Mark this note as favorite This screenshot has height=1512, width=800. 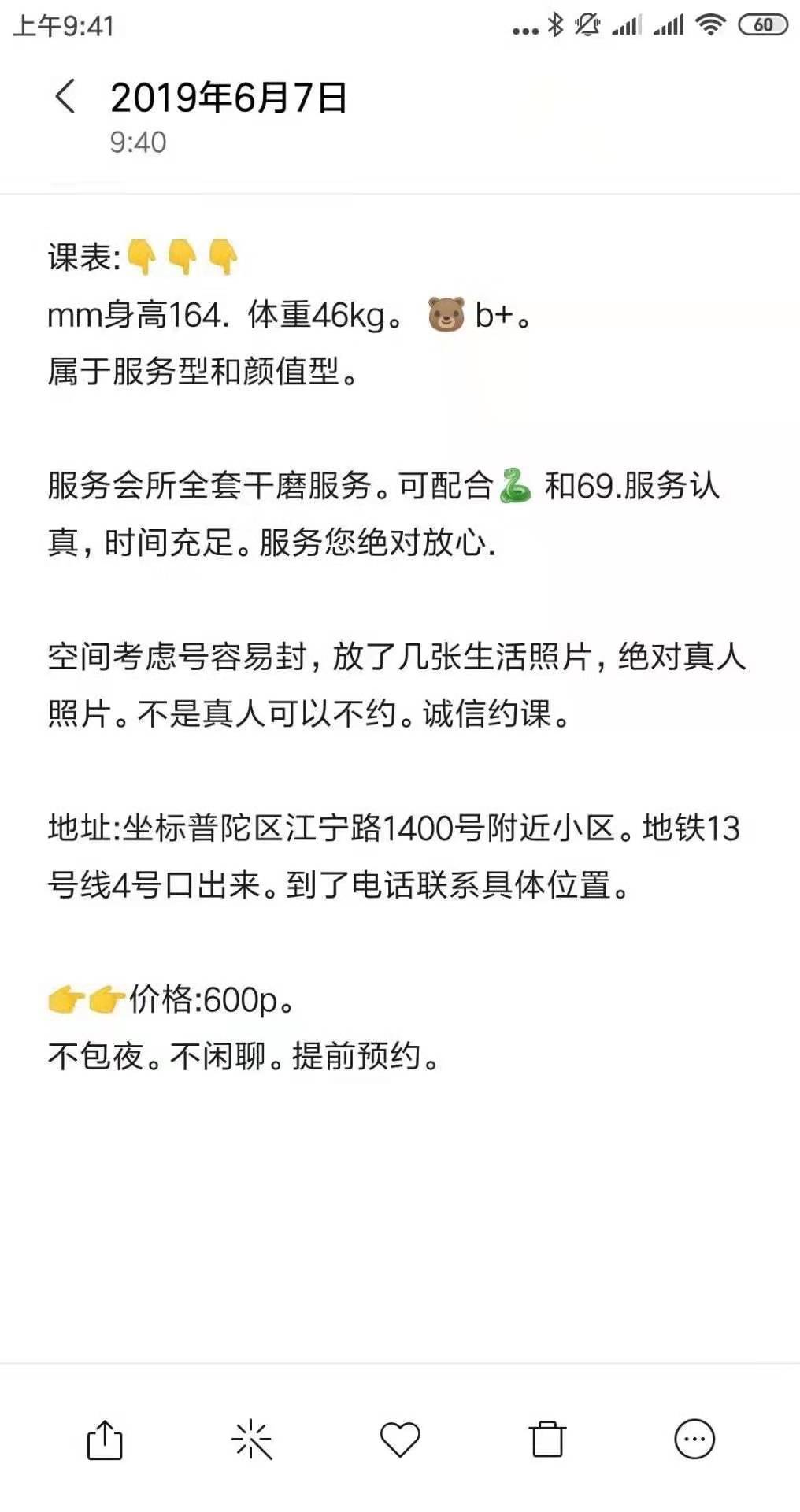pos(400,1440)
